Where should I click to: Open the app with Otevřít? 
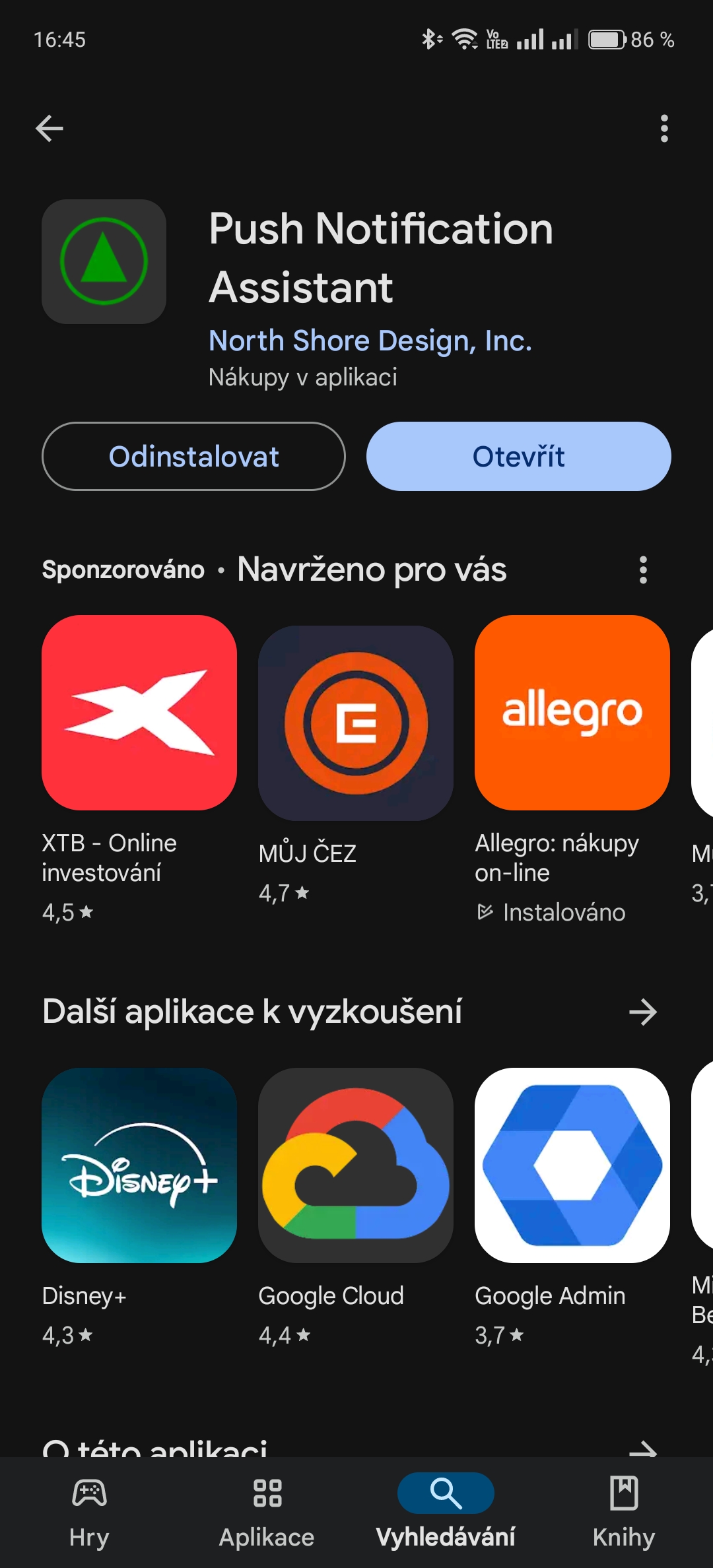(x=519, y=456)
